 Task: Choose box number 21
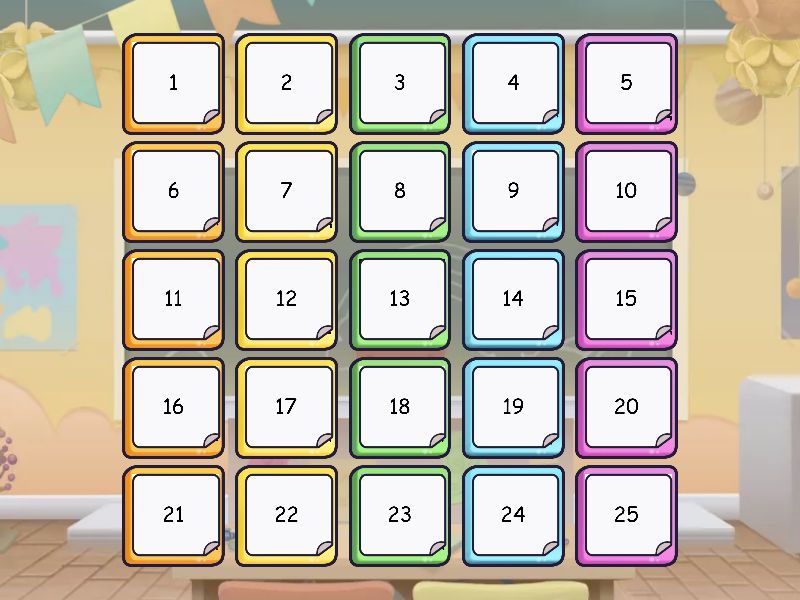tap(173, 515)
